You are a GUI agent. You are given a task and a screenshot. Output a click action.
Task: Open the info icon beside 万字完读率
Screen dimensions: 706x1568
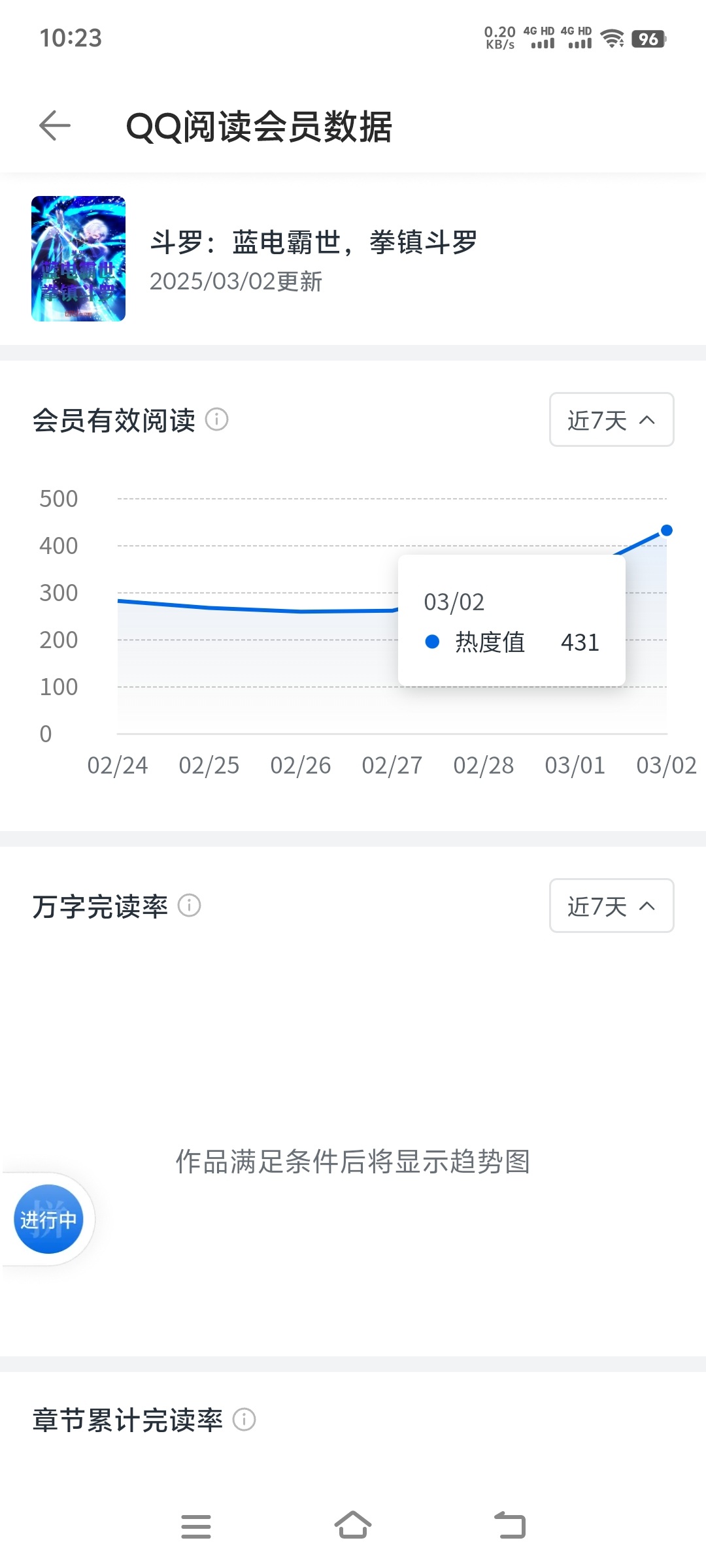[190, 906]
